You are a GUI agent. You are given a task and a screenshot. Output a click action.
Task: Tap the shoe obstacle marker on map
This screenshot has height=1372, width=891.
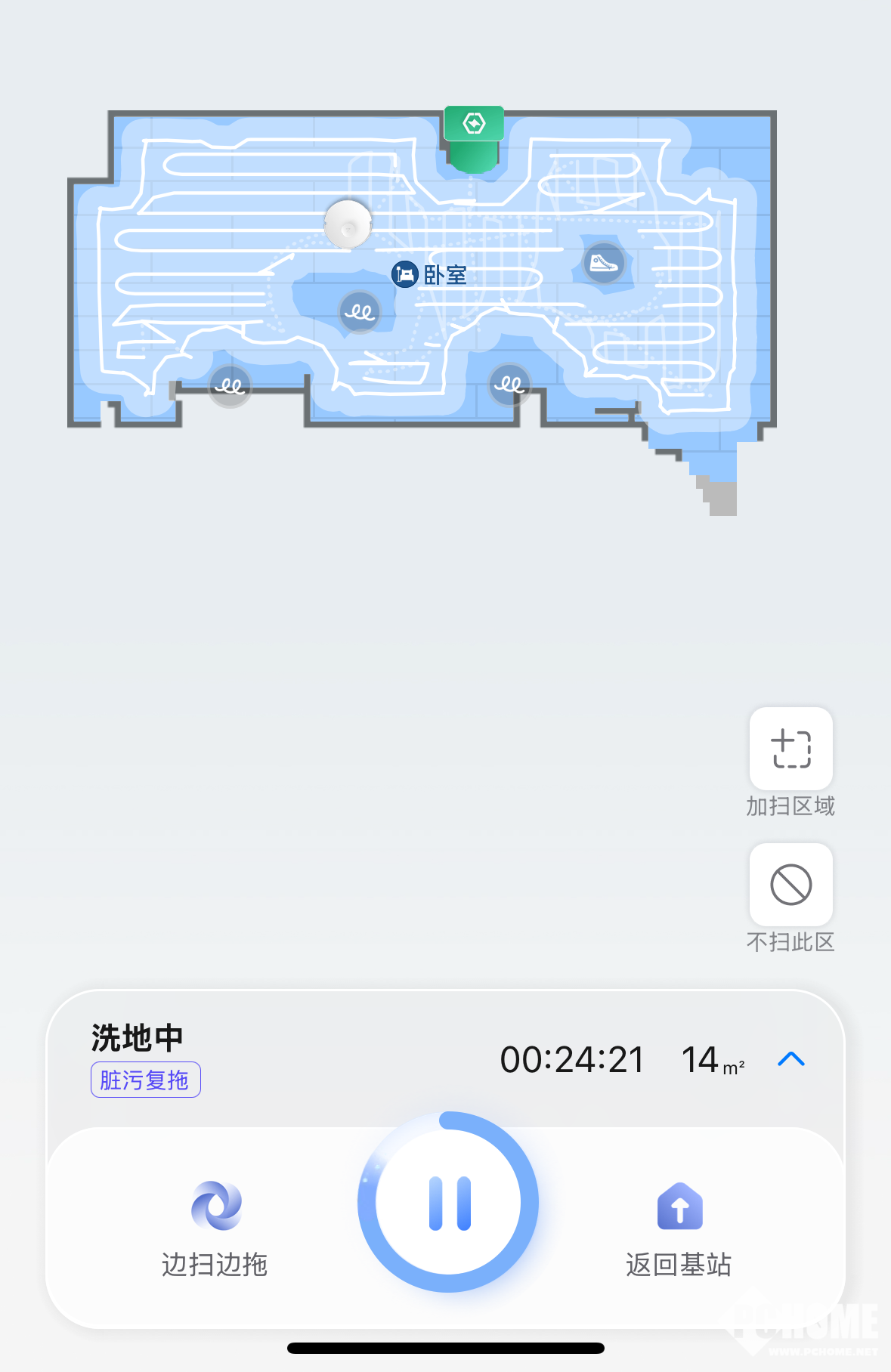tap(603, 264)
